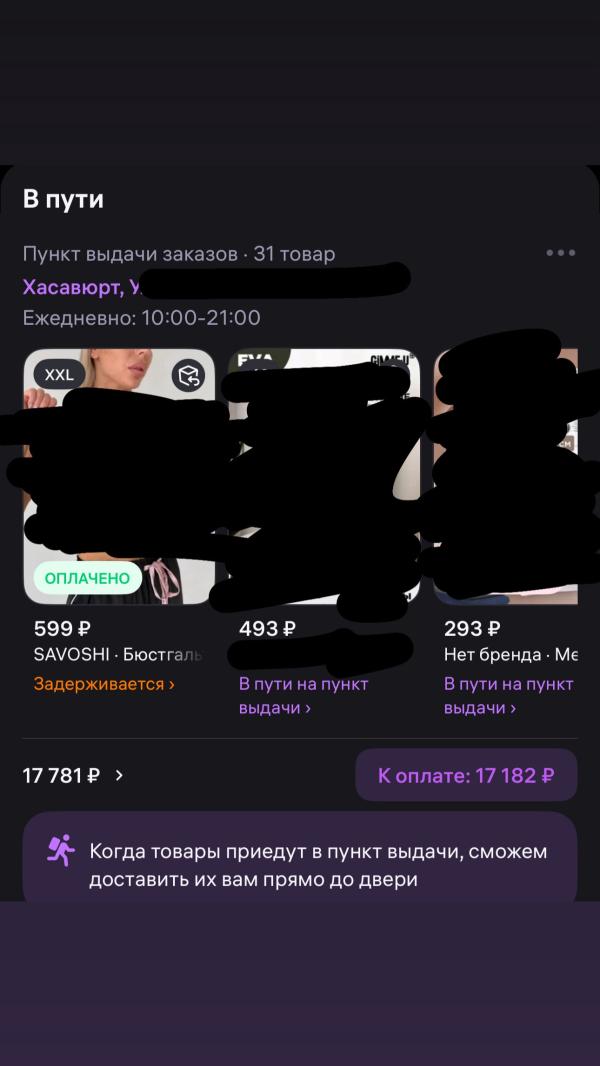Open the product card priced 493 ₽

[x=324, y=477]
